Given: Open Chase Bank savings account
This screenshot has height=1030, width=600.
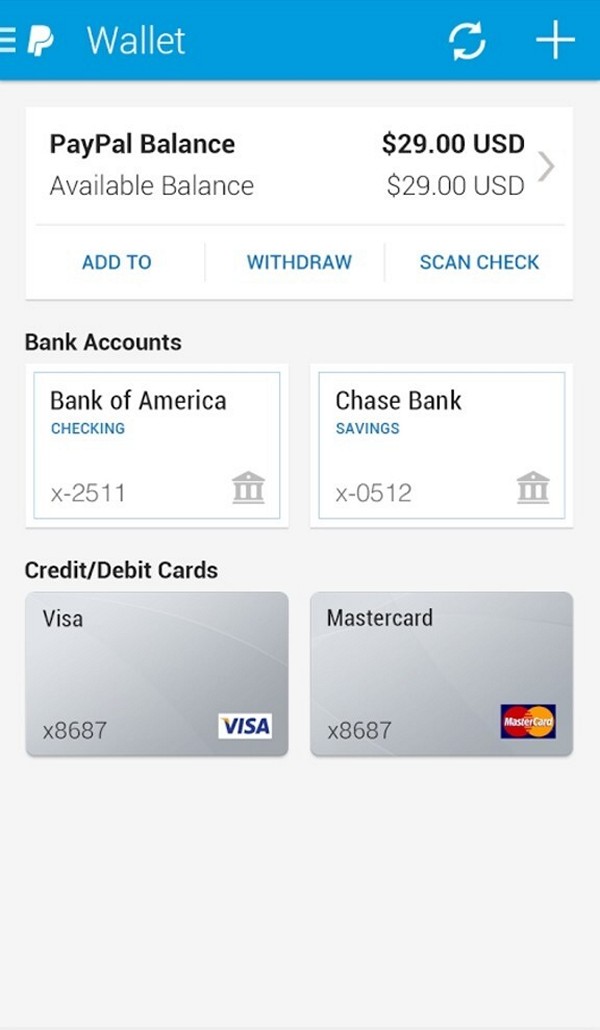Looking at the screenshot, I should coord(442,445).
